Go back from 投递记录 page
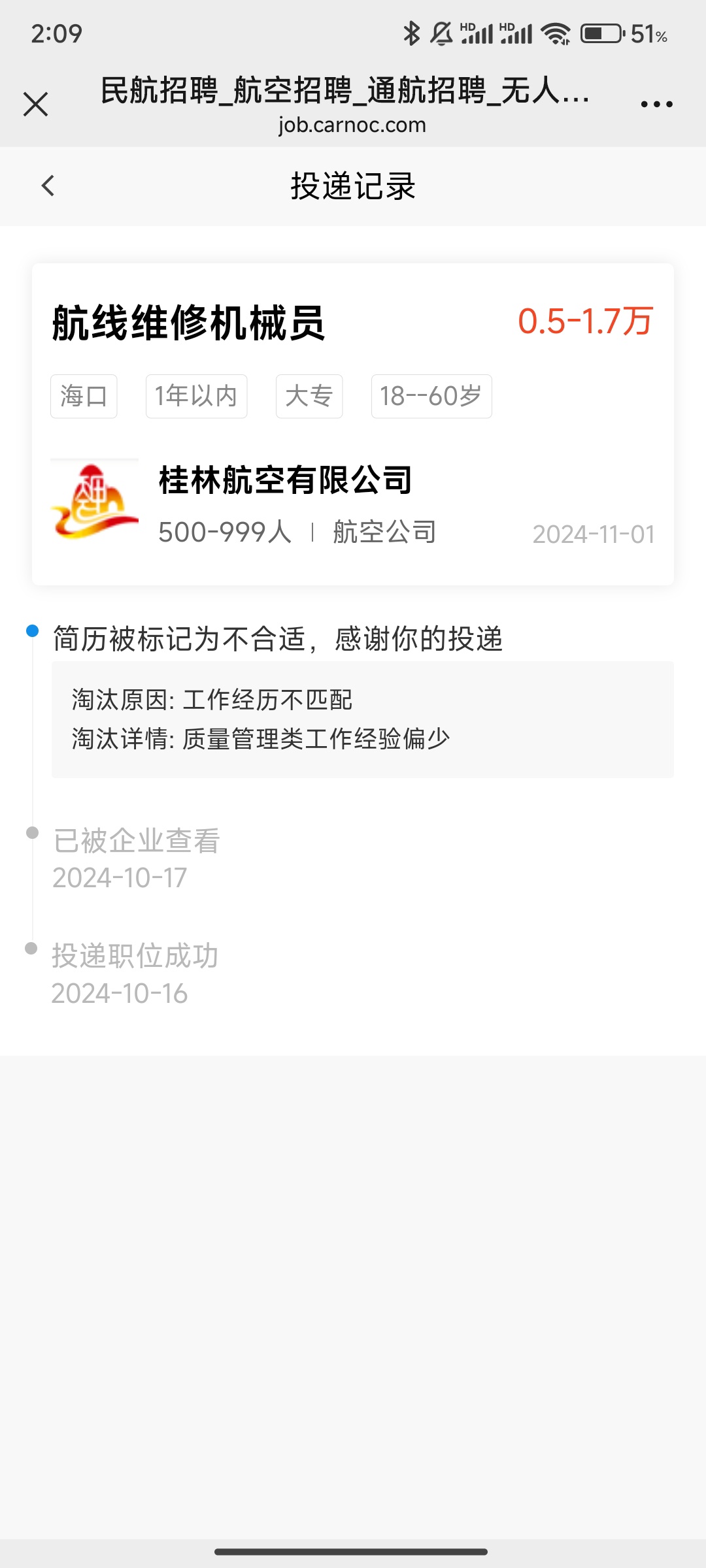The height and width of the screenshot is (1568, 706). pos(48,186)
